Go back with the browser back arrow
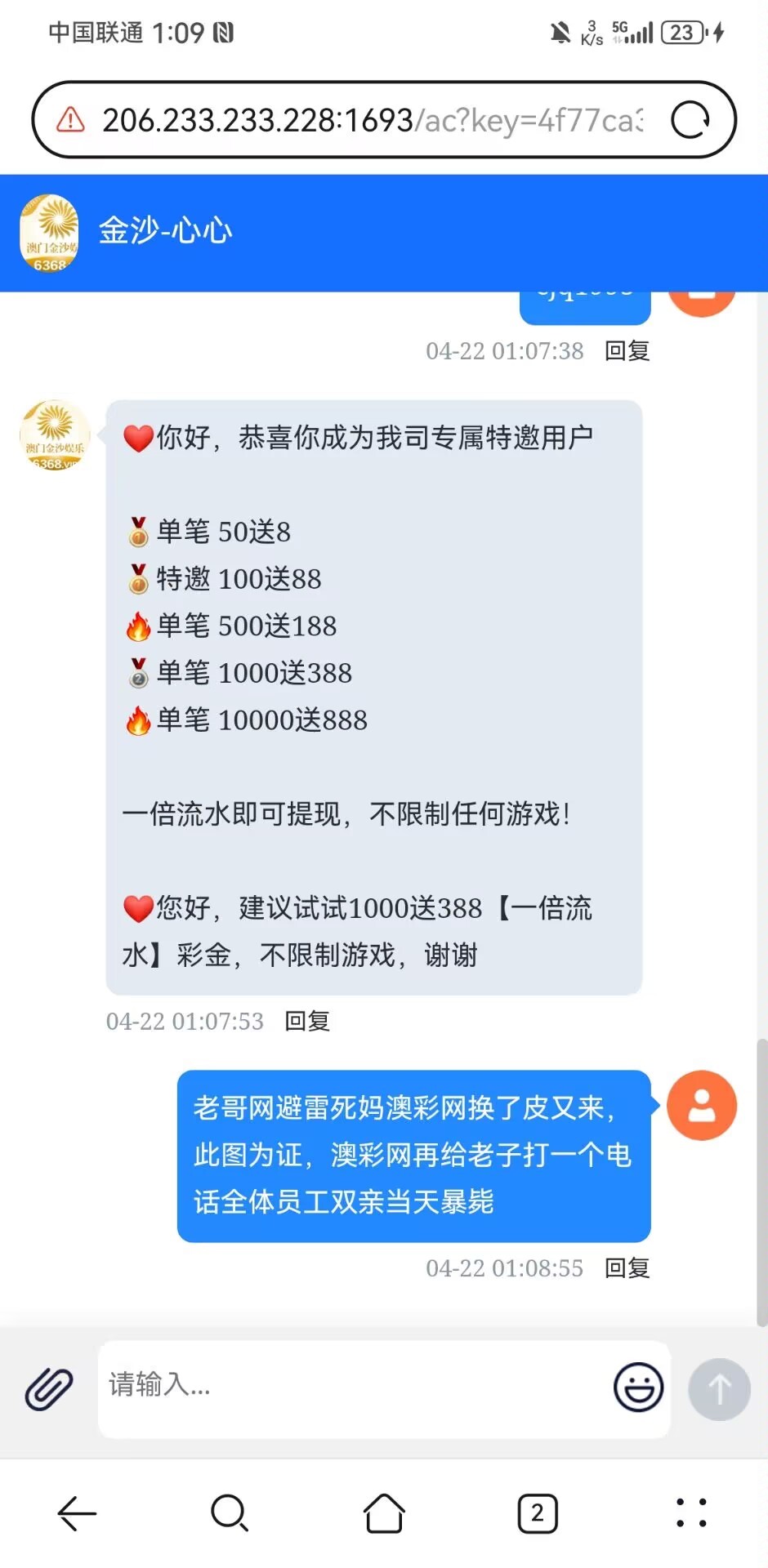The height and width of the screenshot is (1568, 768). coord(77,1513)
